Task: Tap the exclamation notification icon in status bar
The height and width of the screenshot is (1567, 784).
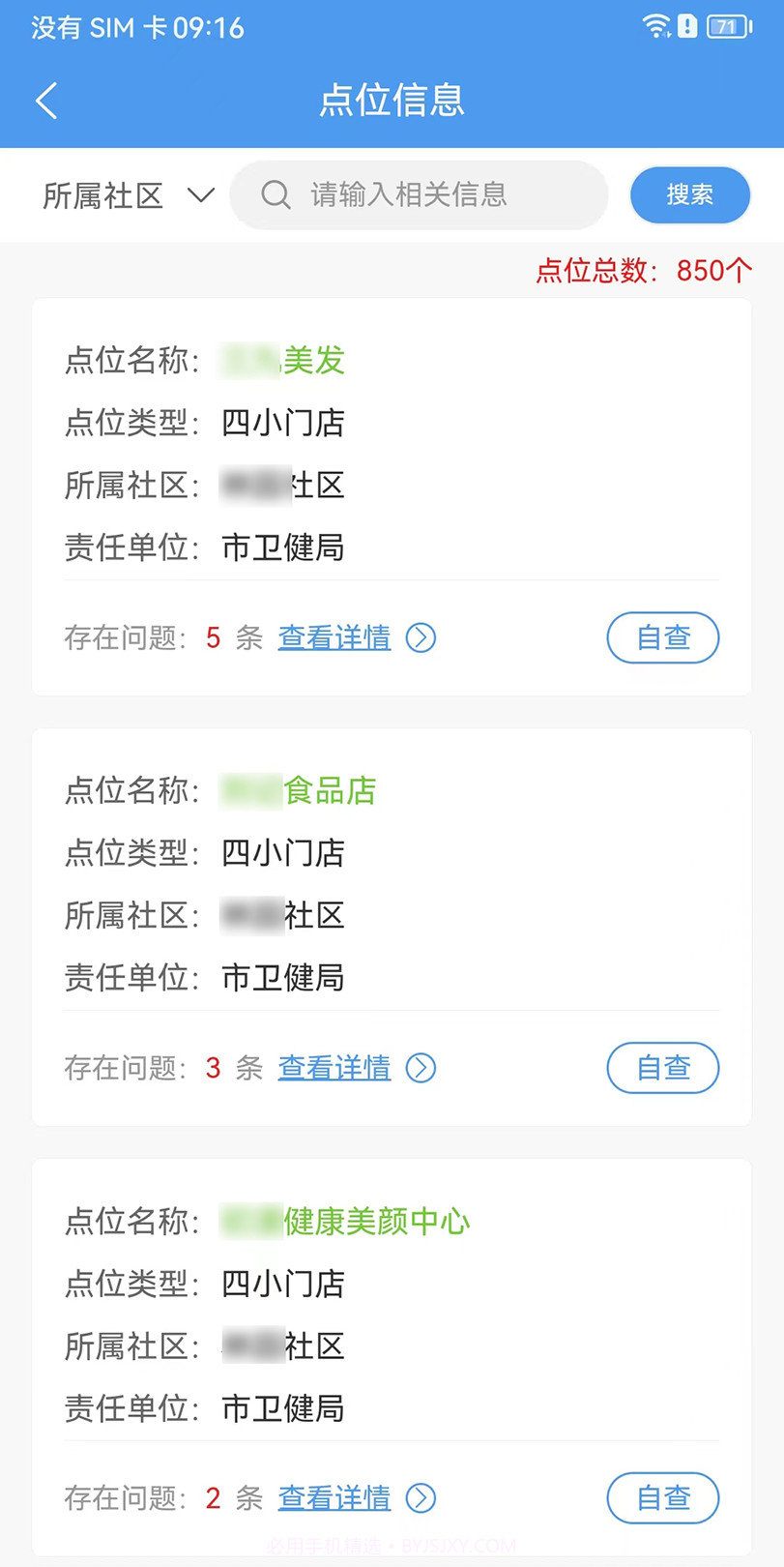Action: pyautogui.click(x=687, y=26)
